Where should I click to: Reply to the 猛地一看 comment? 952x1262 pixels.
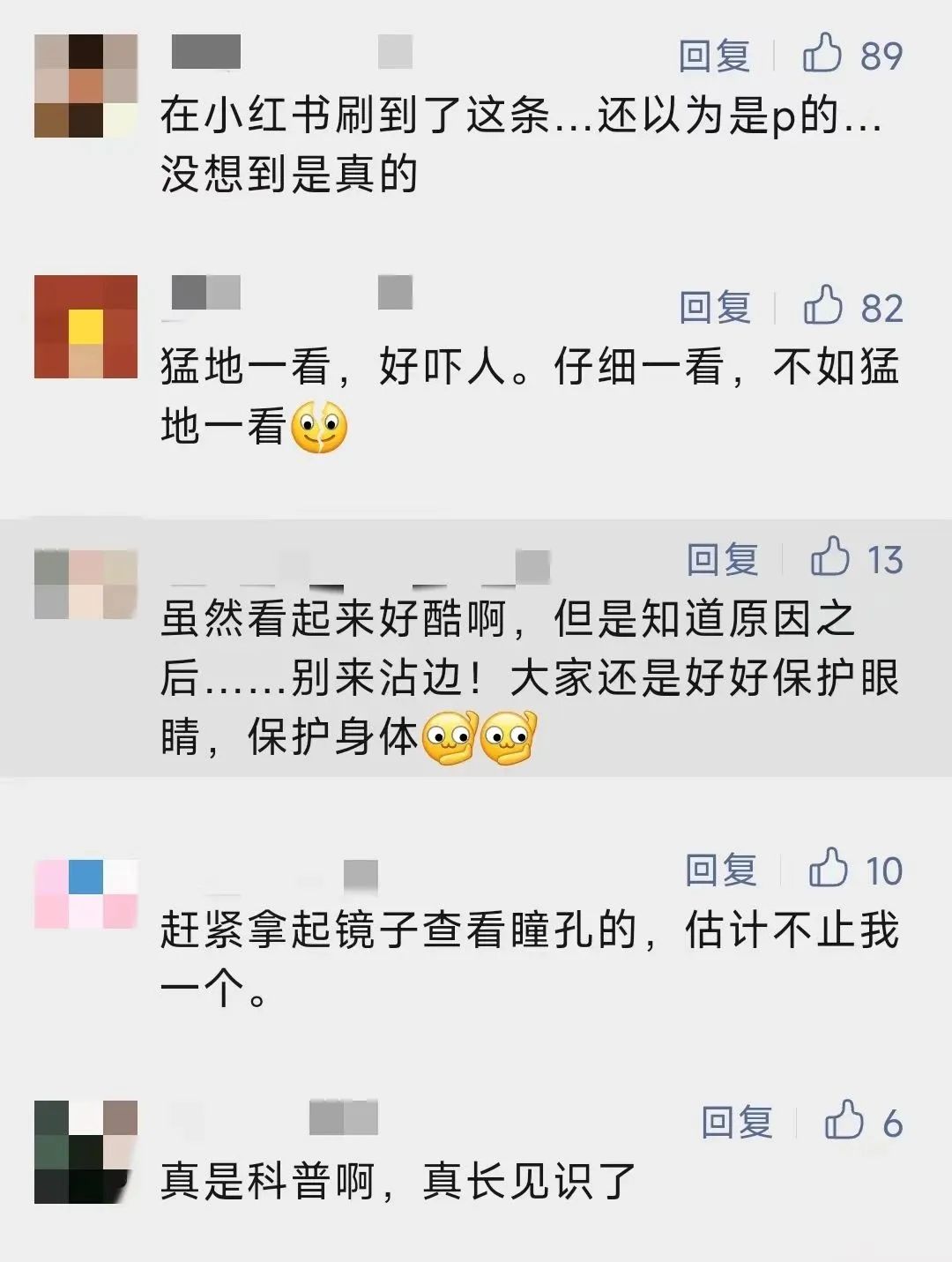click(715, 308)
